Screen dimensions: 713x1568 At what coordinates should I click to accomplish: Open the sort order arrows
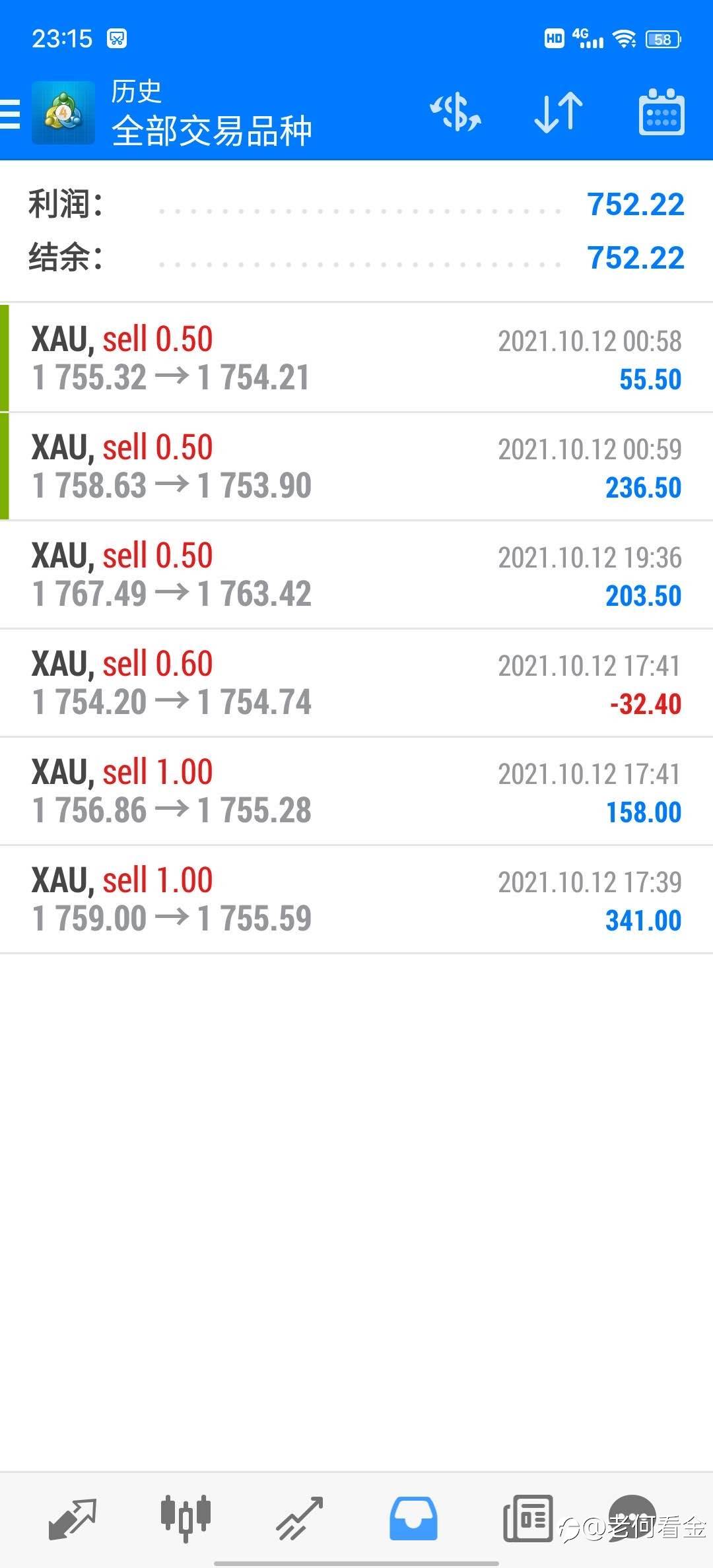click(559, 112)
